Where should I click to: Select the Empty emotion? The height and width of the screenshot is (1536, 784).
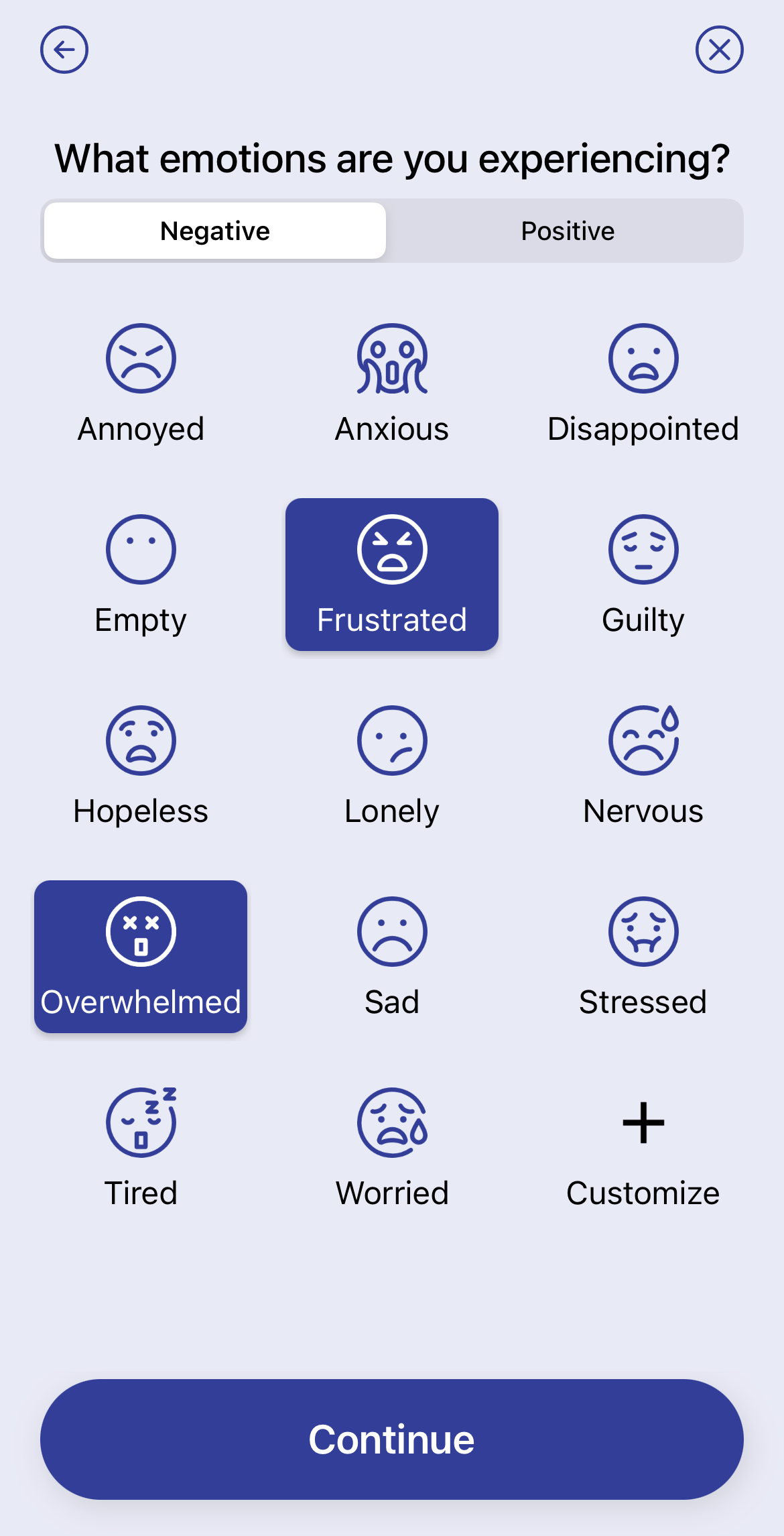(141, 575)
